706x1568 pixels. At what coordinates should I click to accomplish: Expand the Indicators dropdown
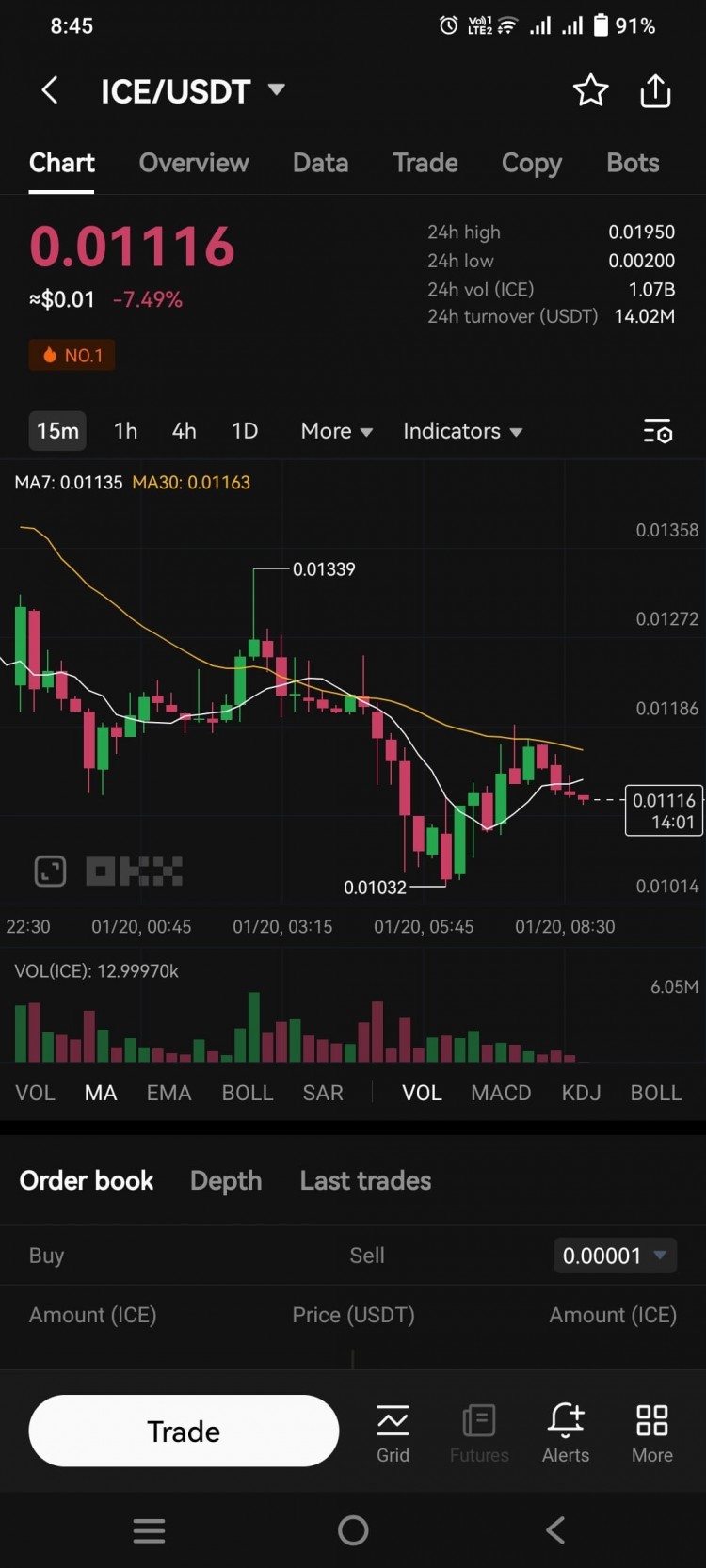462,431
